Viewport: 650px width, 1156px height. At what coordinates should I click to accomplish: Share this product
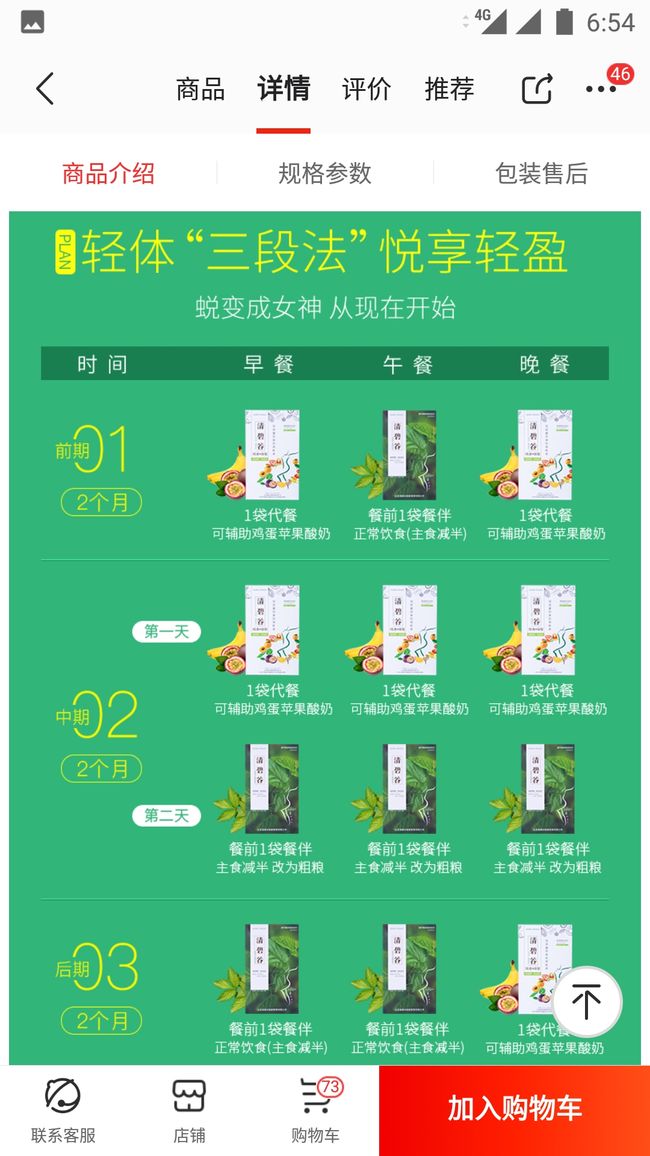[537, 89]
